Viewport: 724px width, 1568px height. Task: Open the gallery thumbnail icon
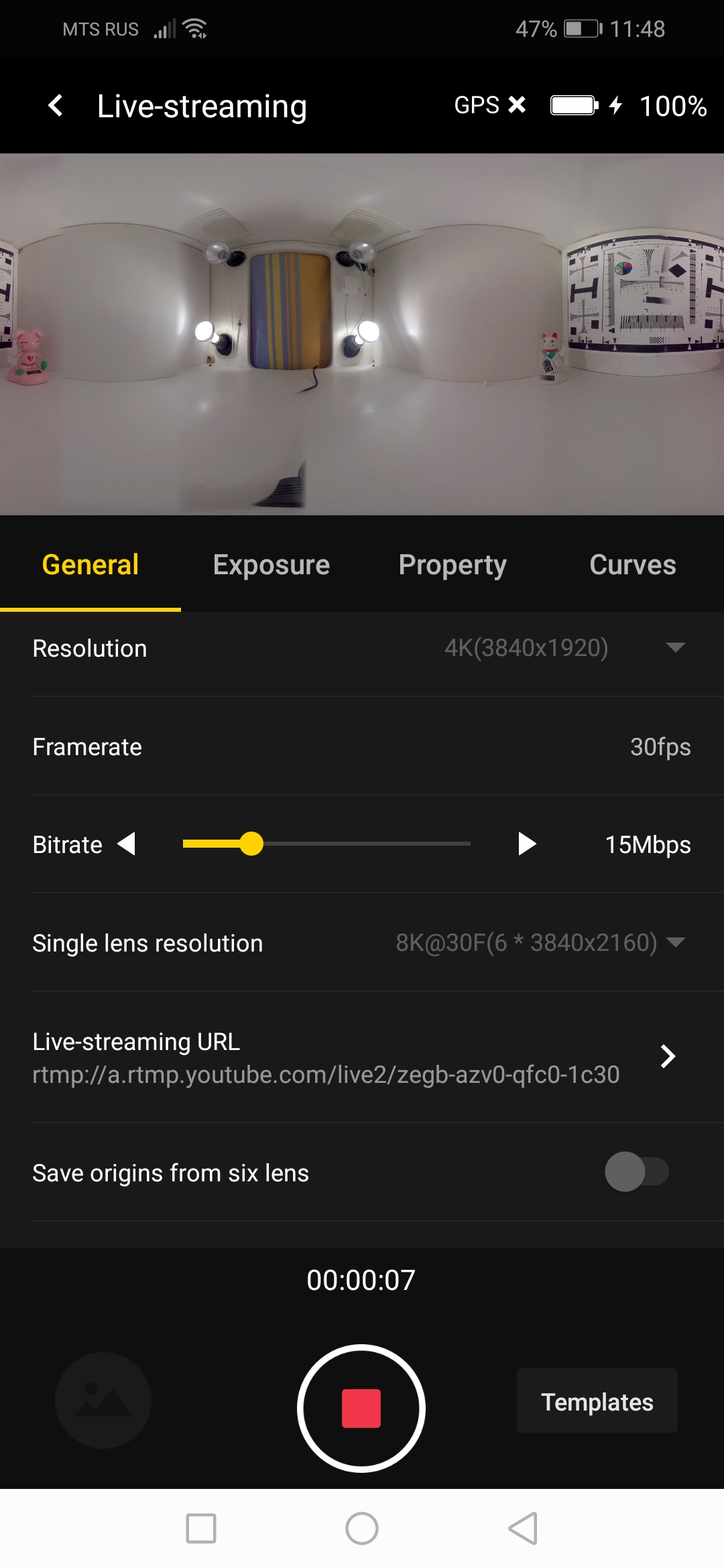[103, 1400]
